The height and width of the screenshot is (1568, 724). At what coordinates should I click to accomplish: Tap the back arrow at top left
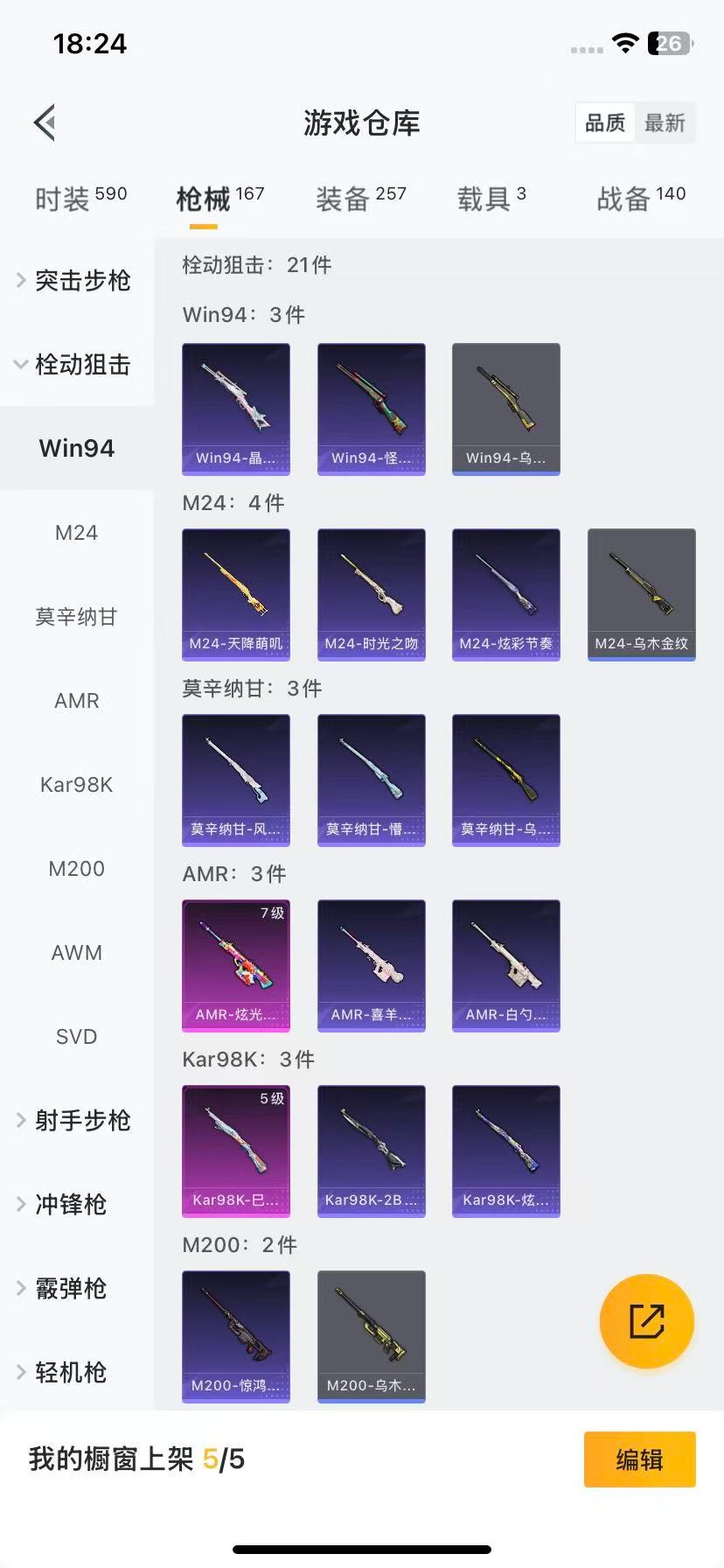click(44, 122)
